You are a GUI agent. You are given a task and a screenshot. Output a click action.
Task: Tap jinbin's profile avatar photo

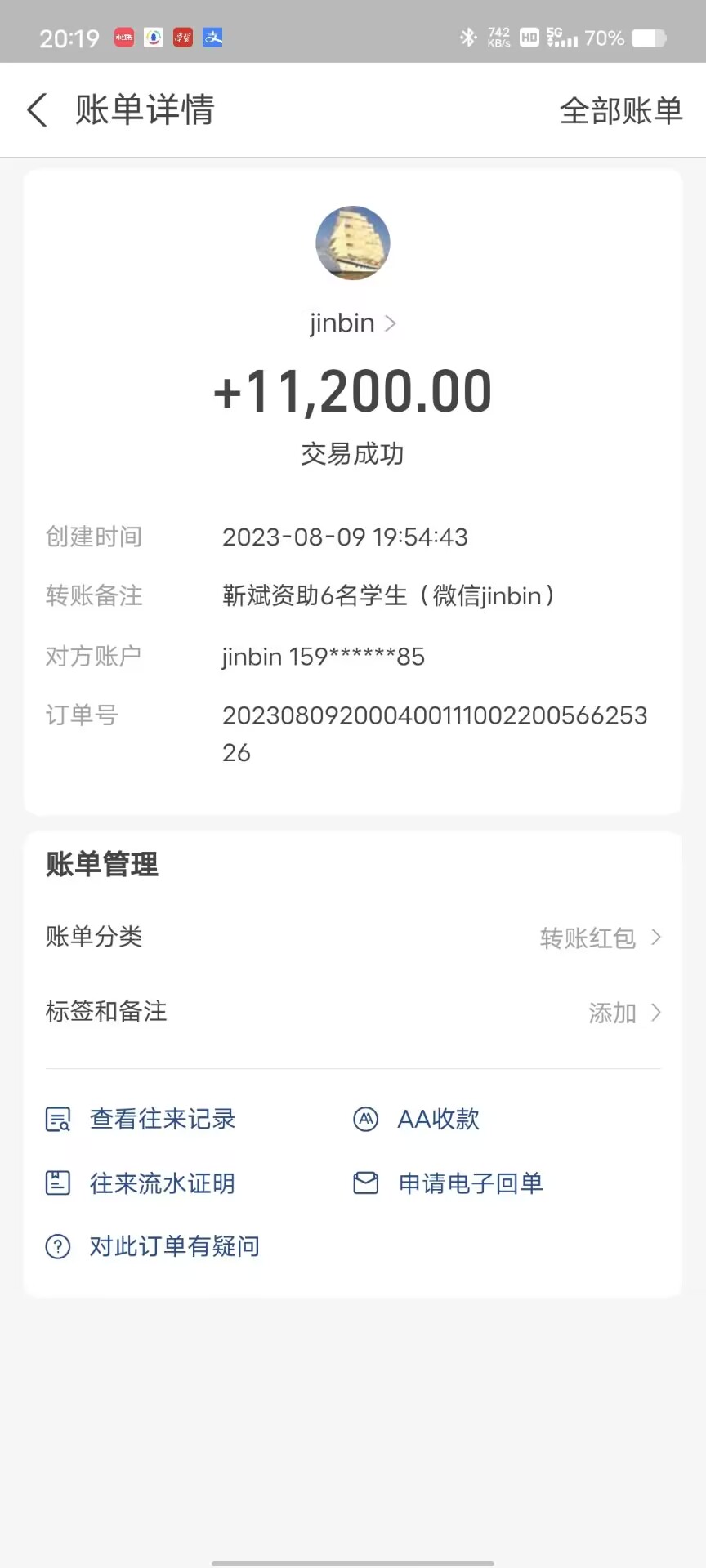353,242
